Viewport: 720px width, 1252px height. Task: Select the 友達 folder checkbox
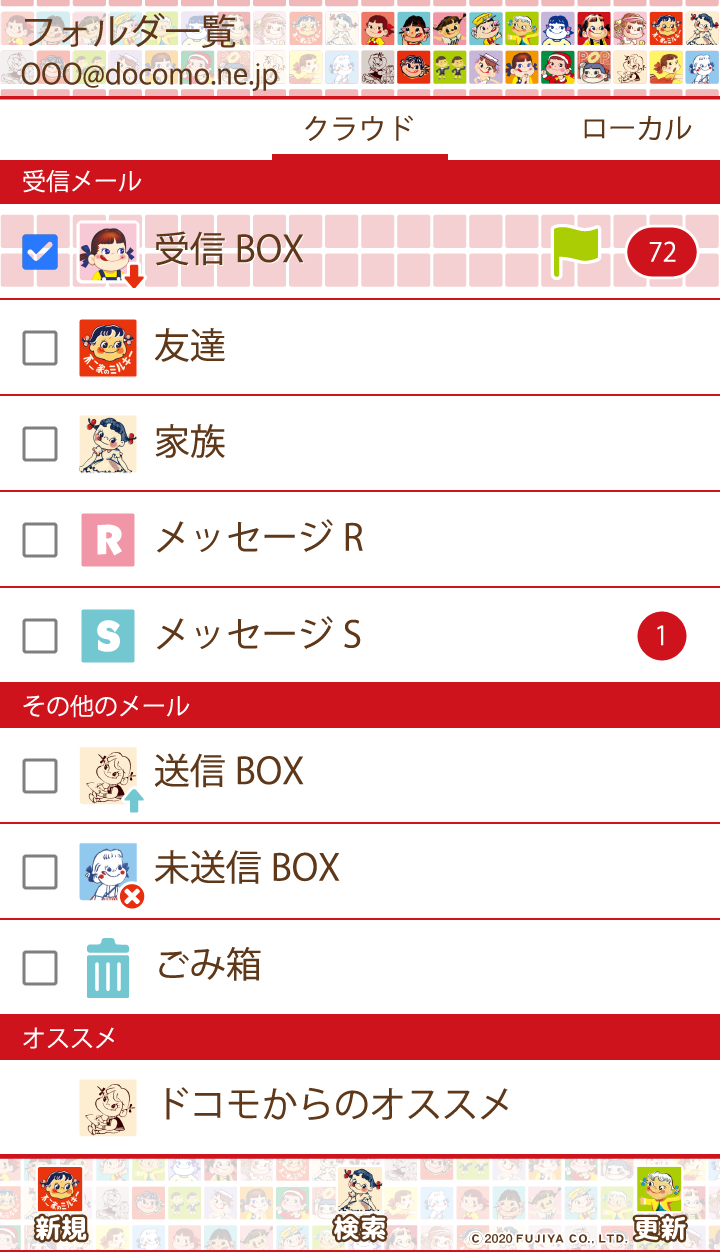coord(40,348)
